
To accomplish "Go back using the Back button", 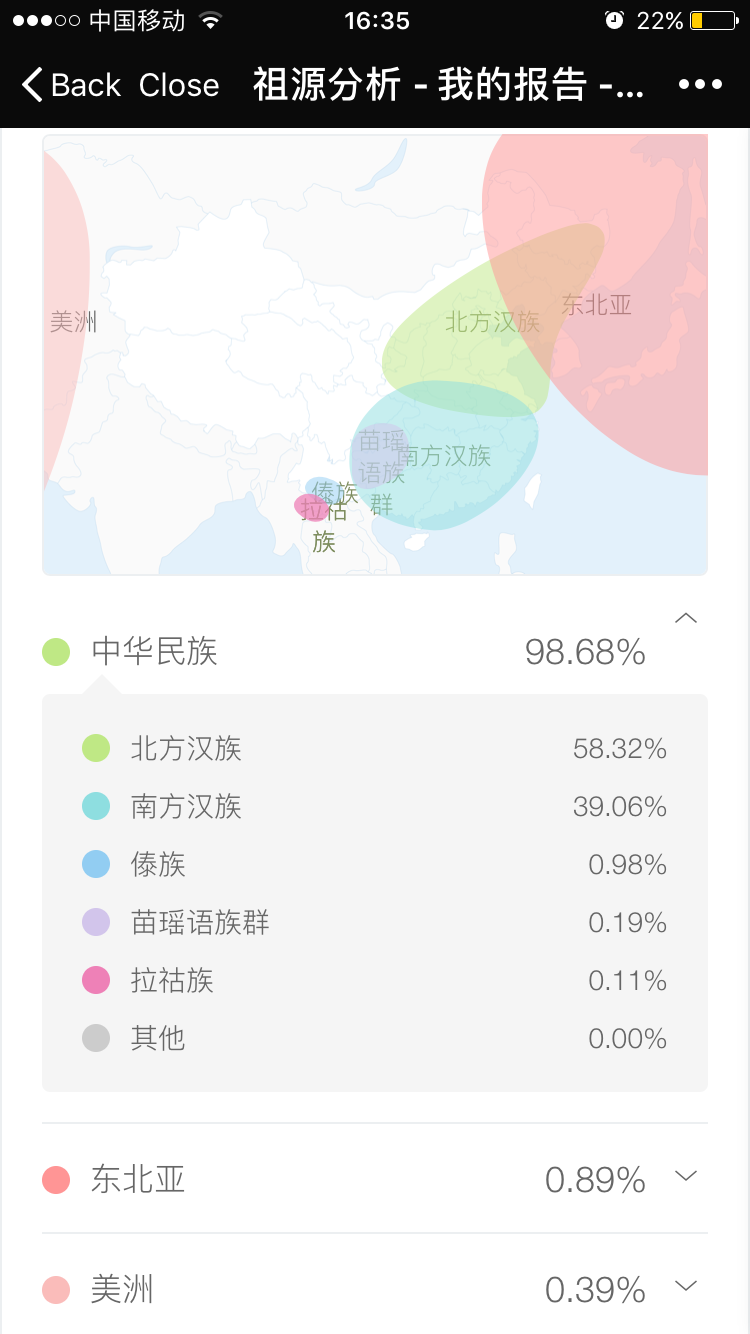I will tap(71, 85).
